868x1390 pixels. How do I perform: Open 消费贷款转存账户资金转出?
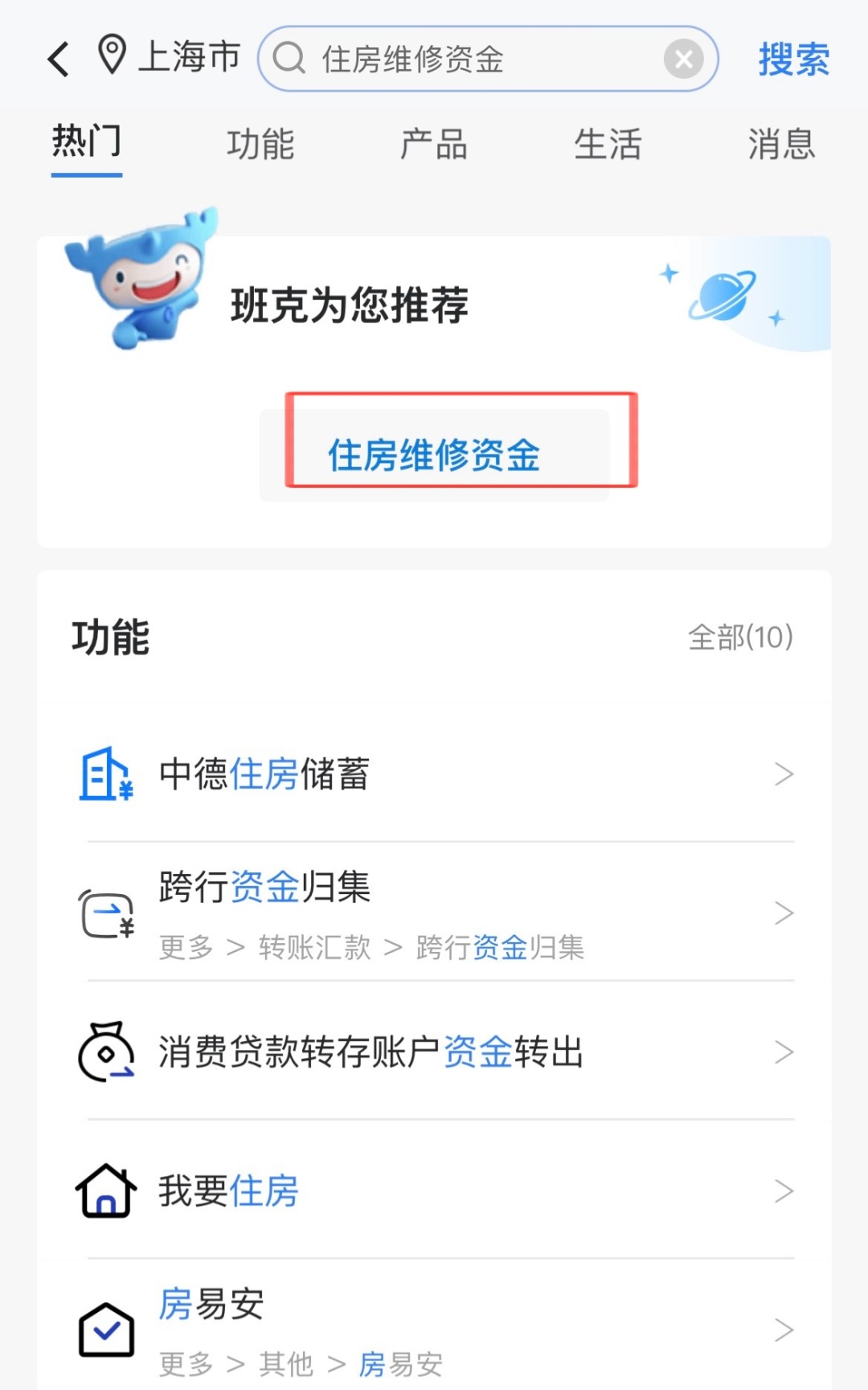point(434,1052)
